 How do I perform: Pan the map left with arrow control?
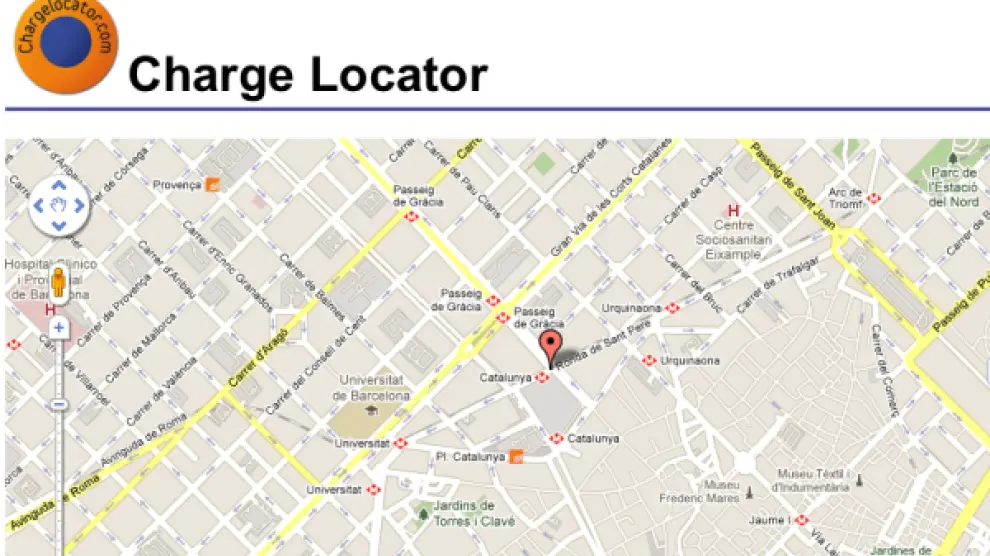point(39,206)
